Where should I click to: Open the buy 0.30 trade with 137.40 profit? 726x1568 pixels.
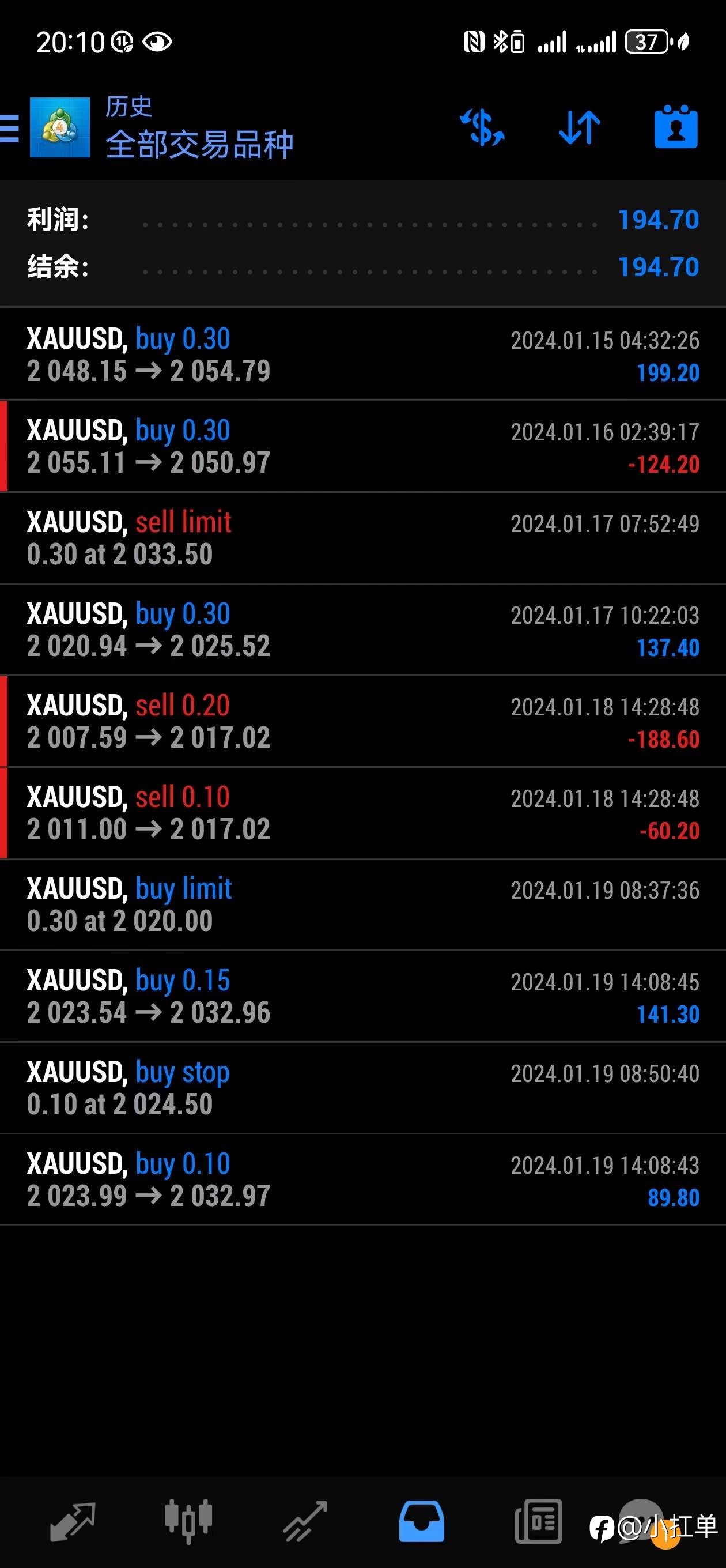[362, 630]
